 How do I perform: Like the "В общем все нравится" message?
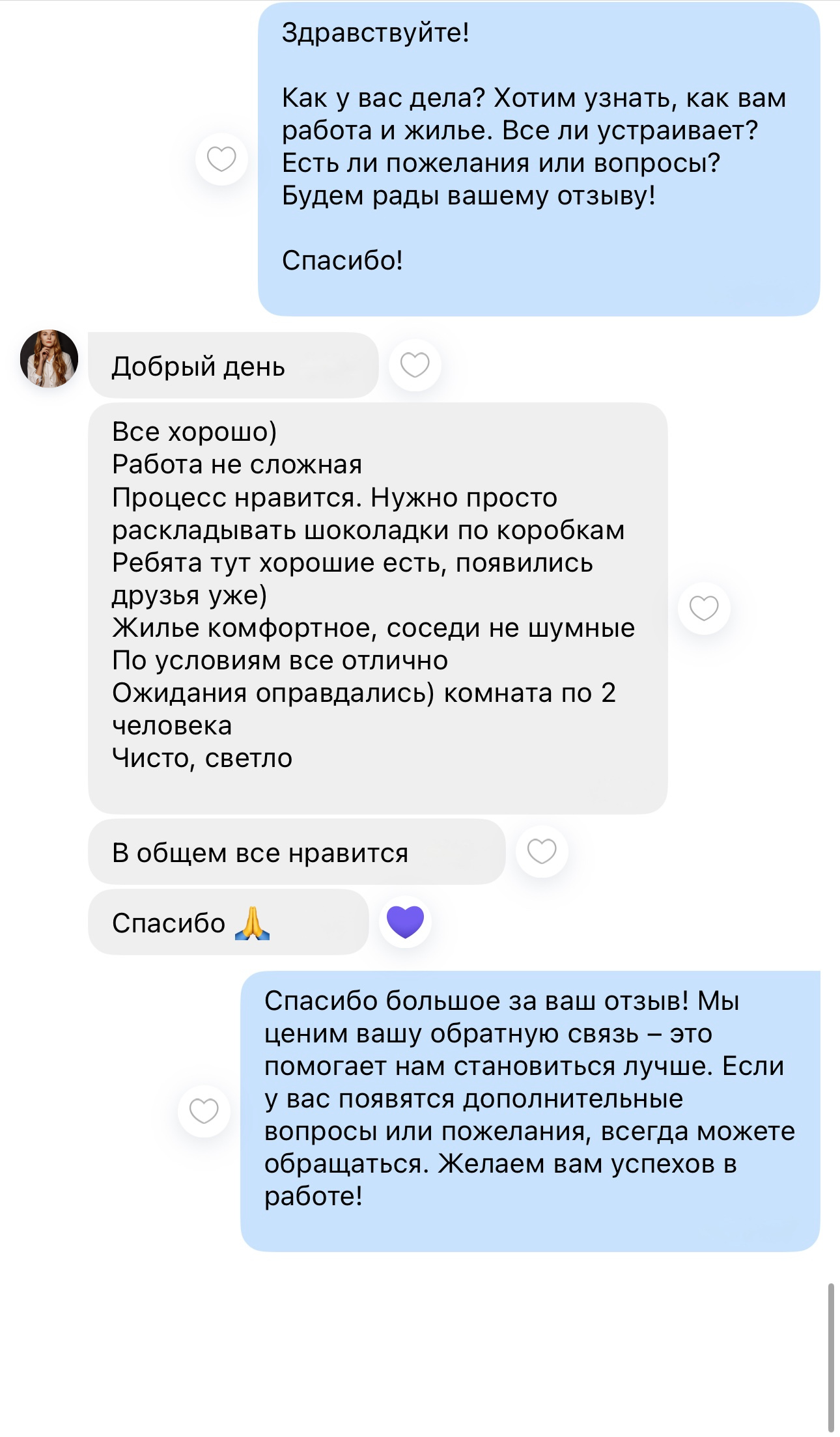(542, 851)
